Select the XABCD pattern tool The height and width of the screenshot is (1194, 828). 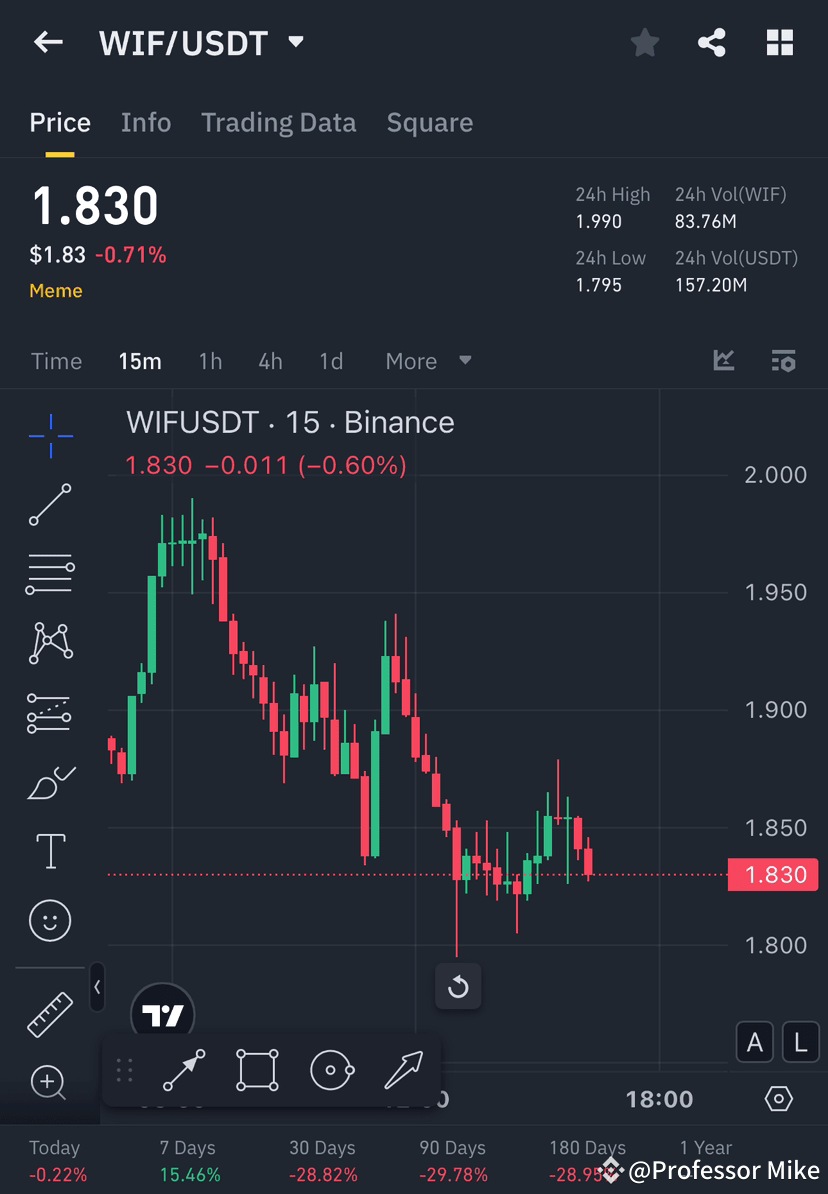(x=50, y=643)
